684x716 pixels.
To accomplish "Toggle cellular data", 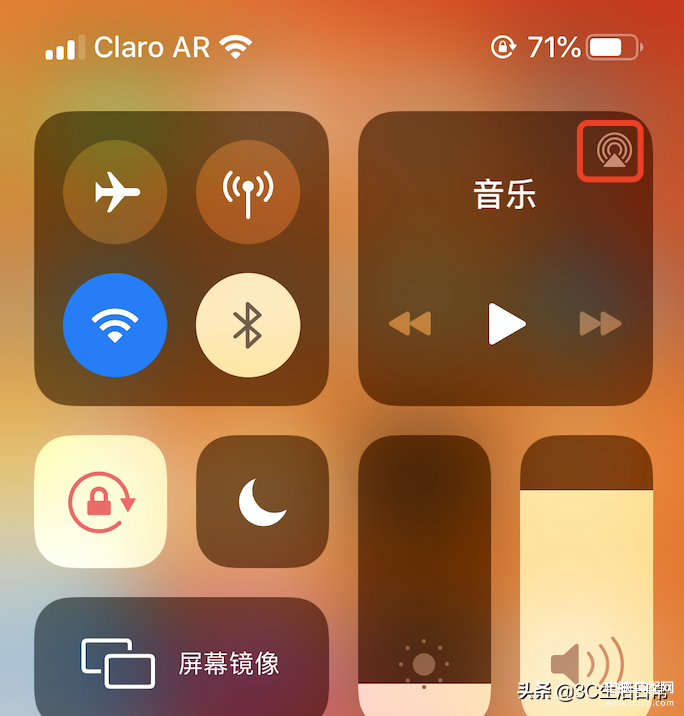I will click(x=247, y=191).
